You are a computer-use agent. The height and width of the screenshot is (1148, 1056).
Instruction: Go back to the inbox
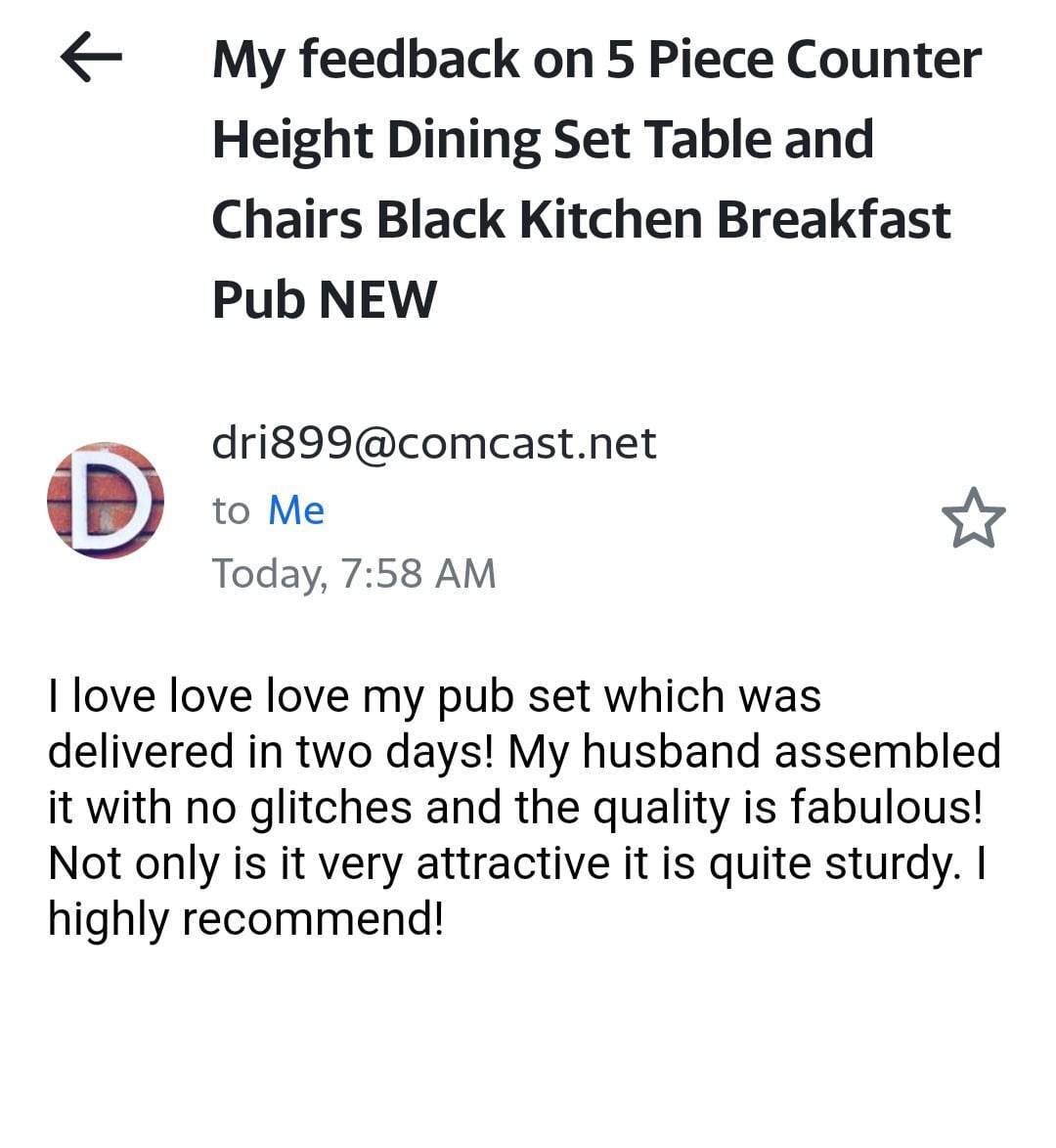pos(91,58)
